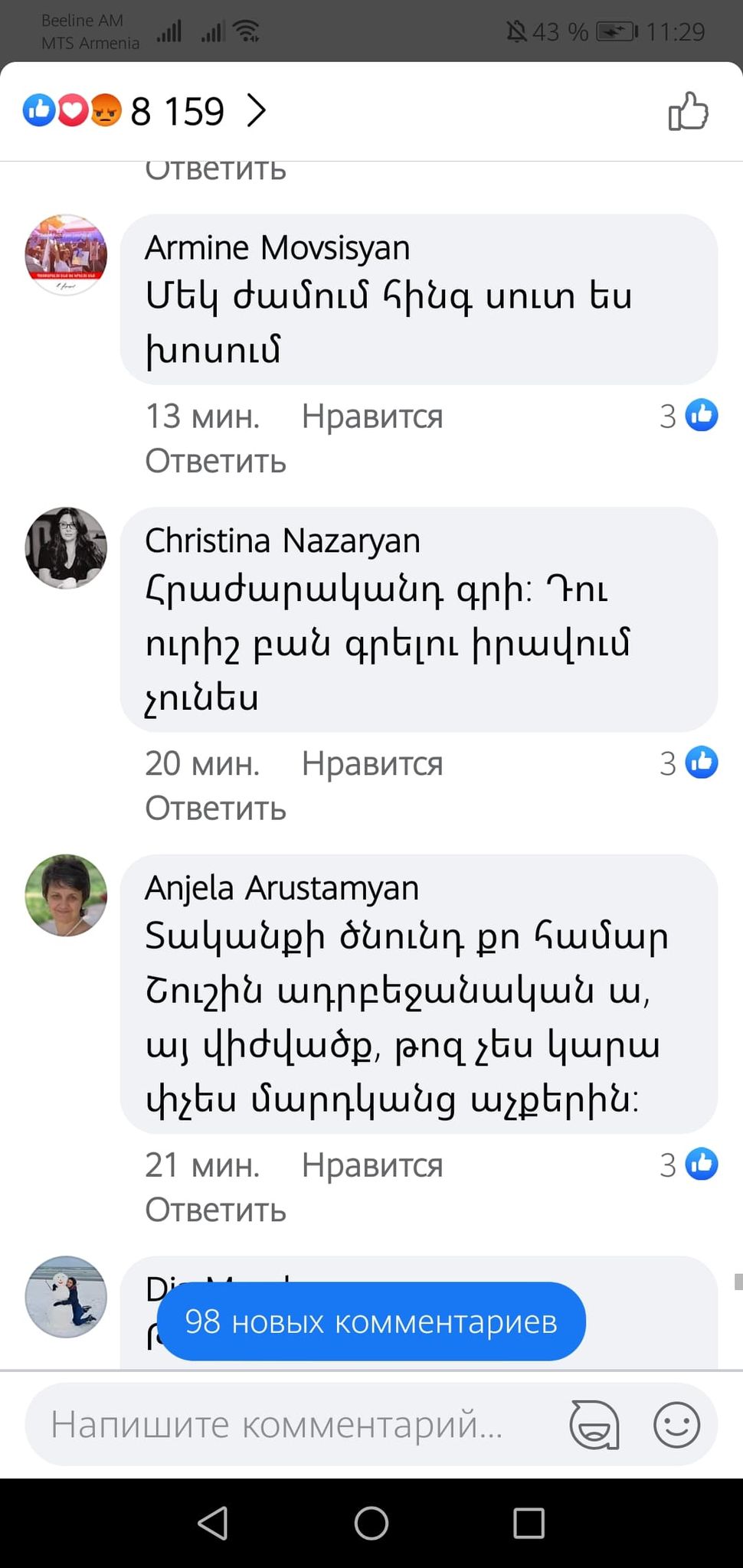The height and width of the screenshot is (1568, 743).
Task: Like Anjela Arustamyan's comment via Нравится
Action: point(372,1165)
